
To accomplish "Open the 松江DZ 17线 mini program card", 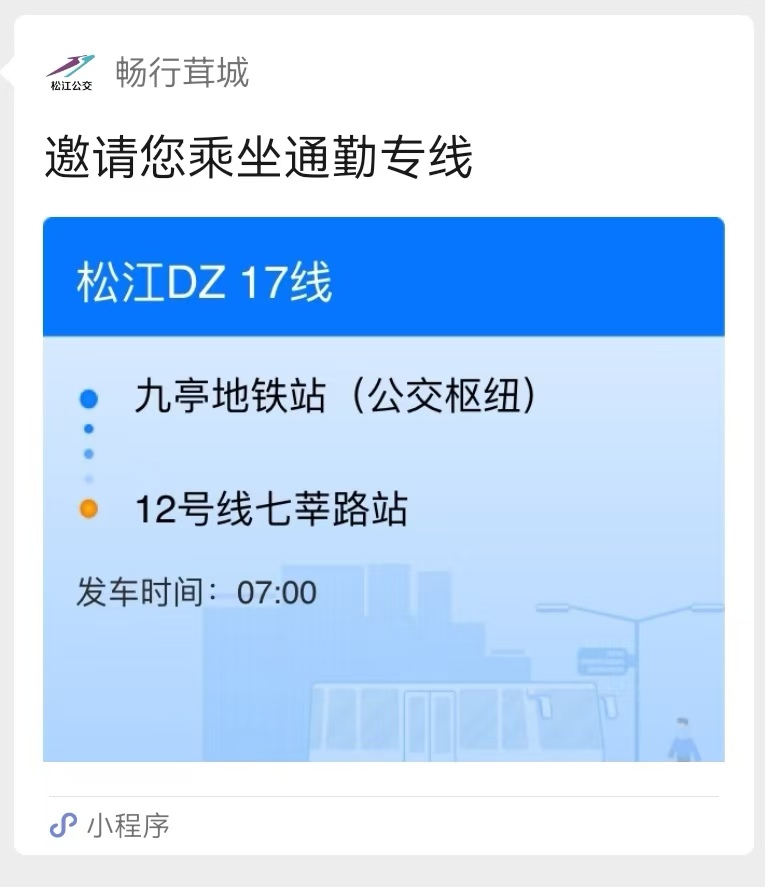I will [x=383, y=488].
